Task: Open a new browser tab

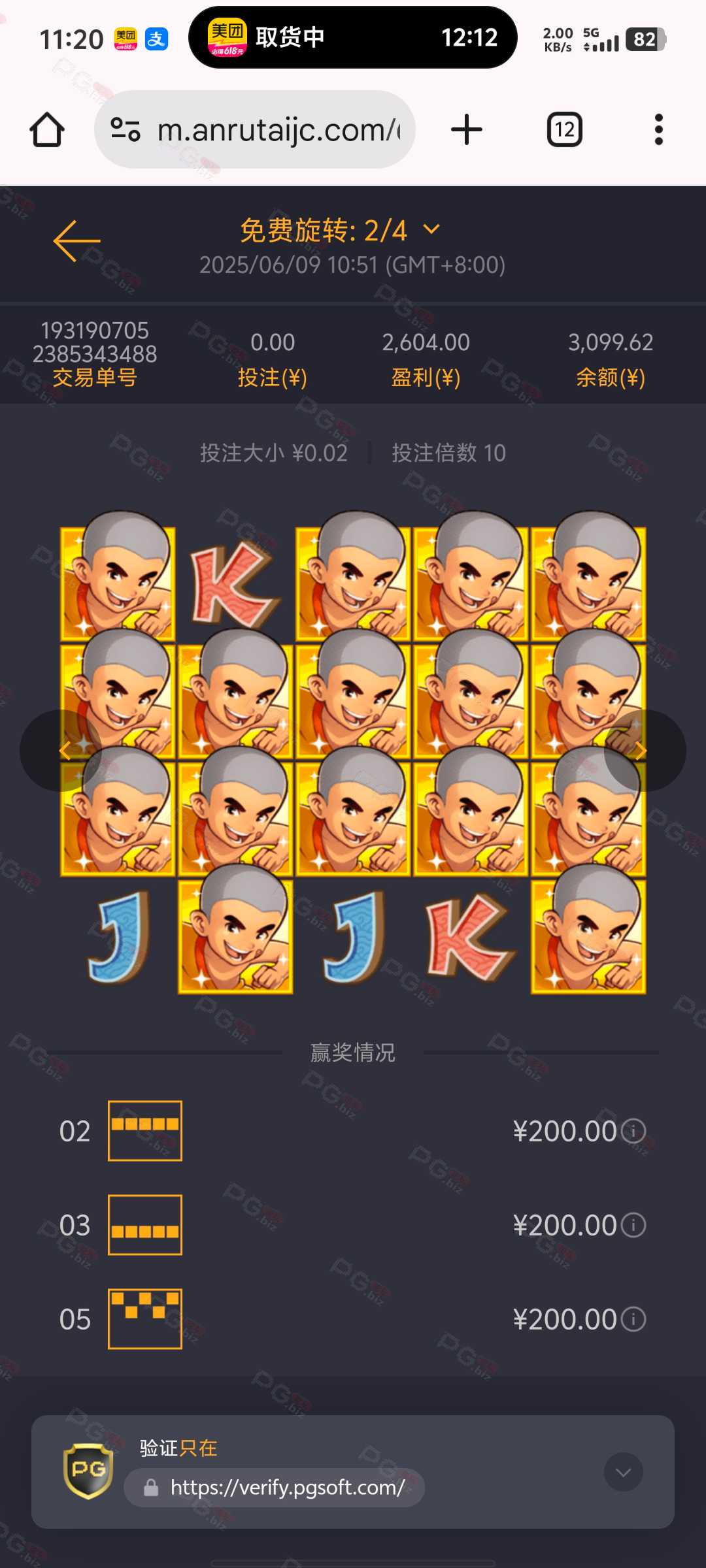Action: click(x=467, y=129)
